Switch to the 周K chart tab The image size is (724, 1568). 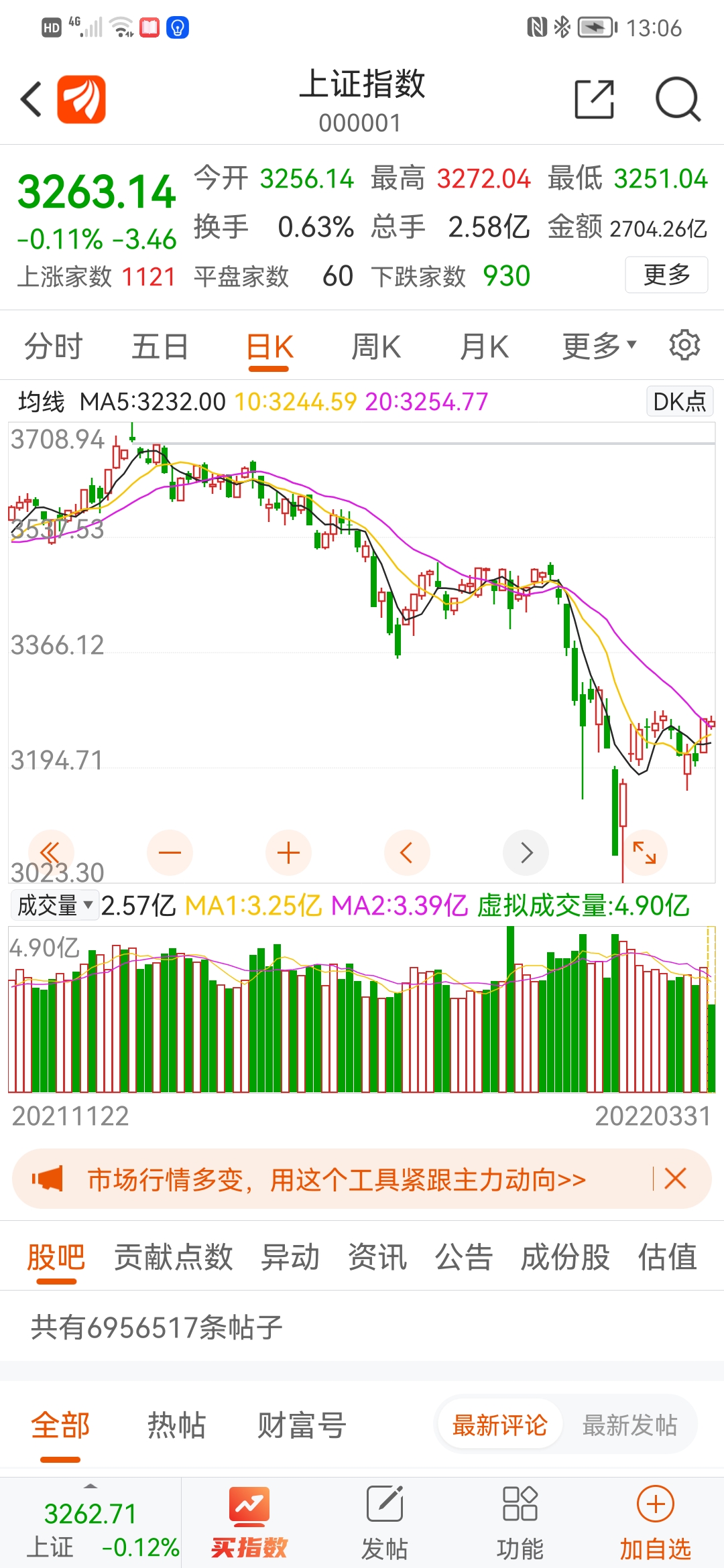pyautogui.click(x=376, y=347)
